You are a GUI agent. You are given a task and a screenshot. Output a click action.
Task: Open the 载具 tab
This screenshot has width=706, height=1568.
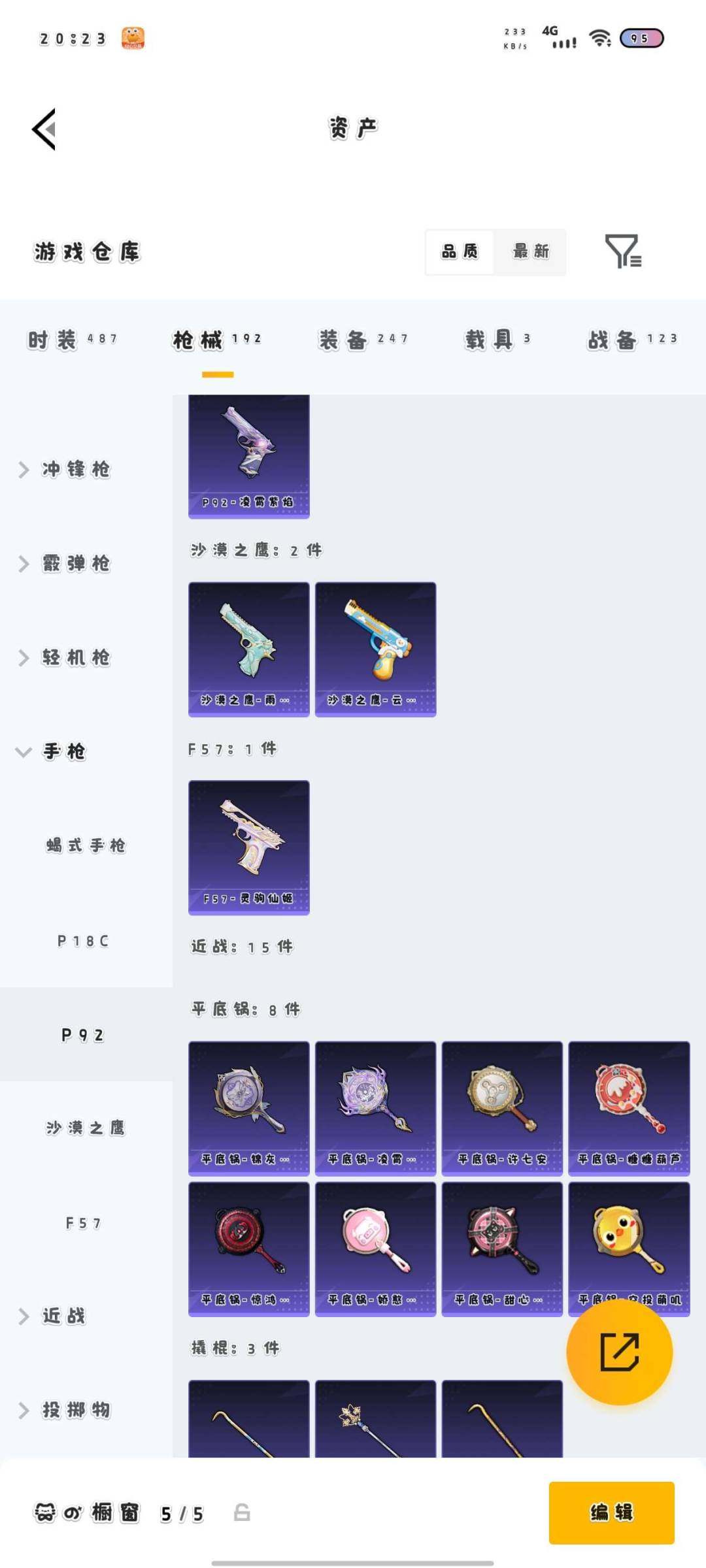(x=498, y=339)
